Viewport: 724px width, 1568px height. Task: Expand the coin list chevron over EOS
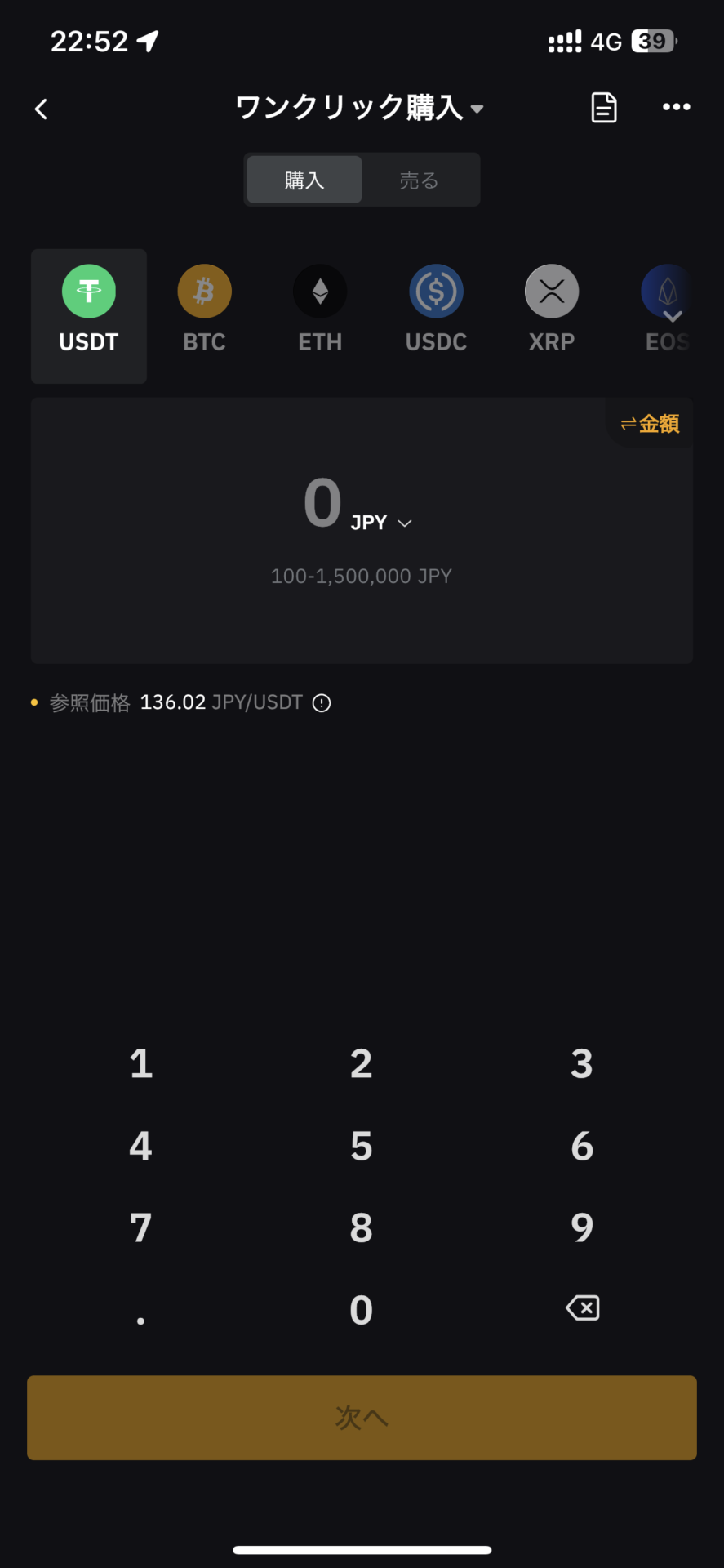(673, 315)
